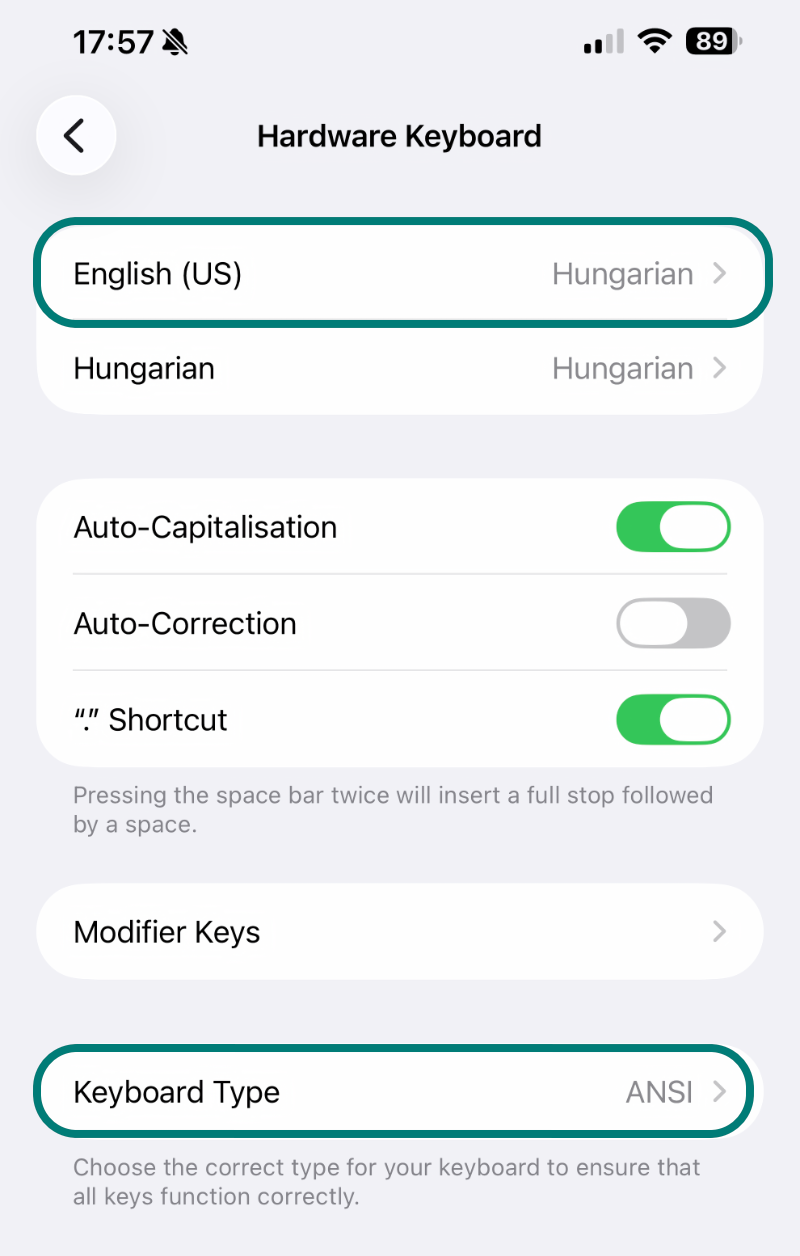This screenshot has width=800, height=1256.
Task: Disable the "." Shortcut switch
Action: pyautogui.click(x=673, y=720)
